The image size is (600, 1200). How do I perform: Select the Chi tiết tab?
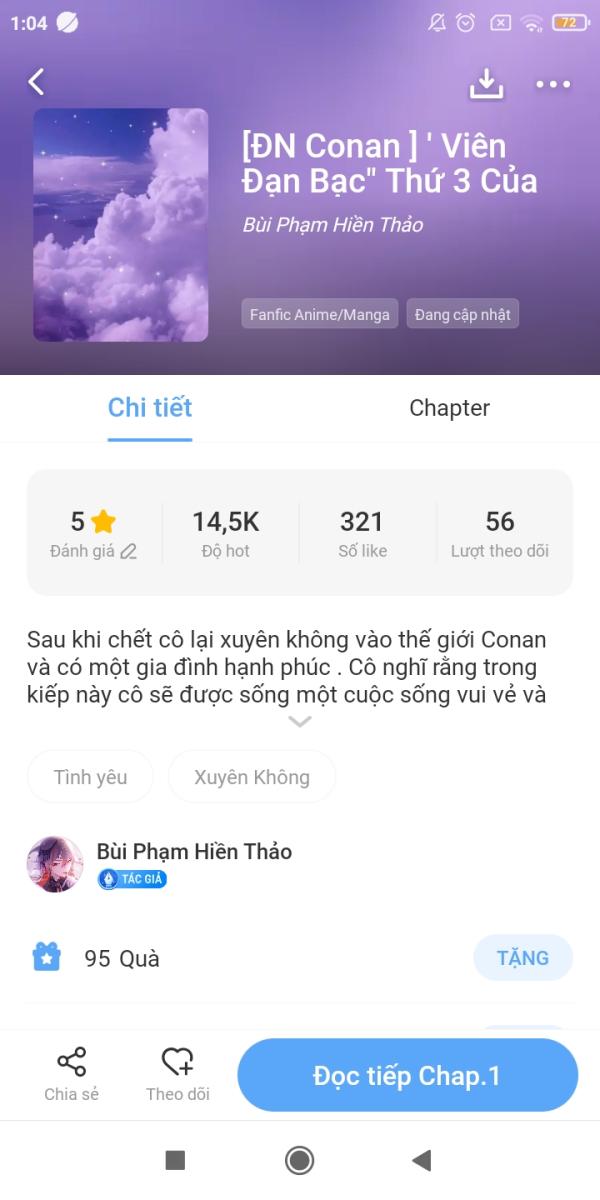click(x=150, y=408)
